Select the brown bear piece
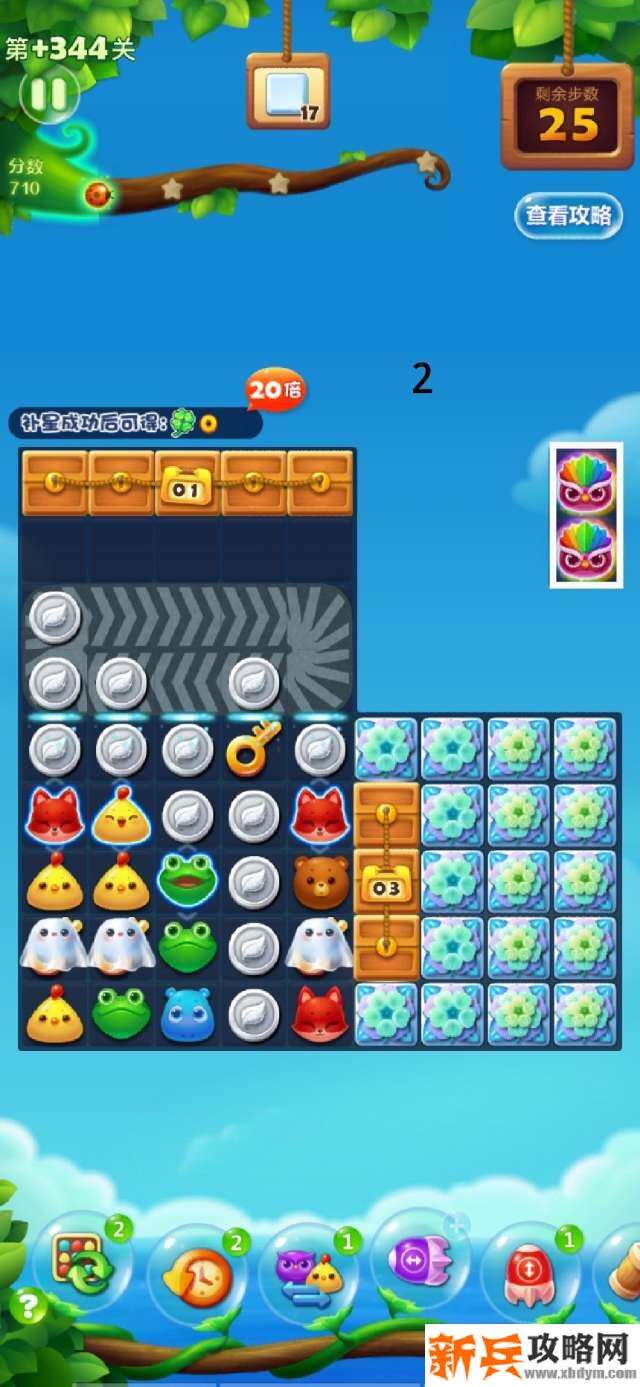Image resolution: width=640 pixels, height=1387 pixels. click(x=320, y=881)
